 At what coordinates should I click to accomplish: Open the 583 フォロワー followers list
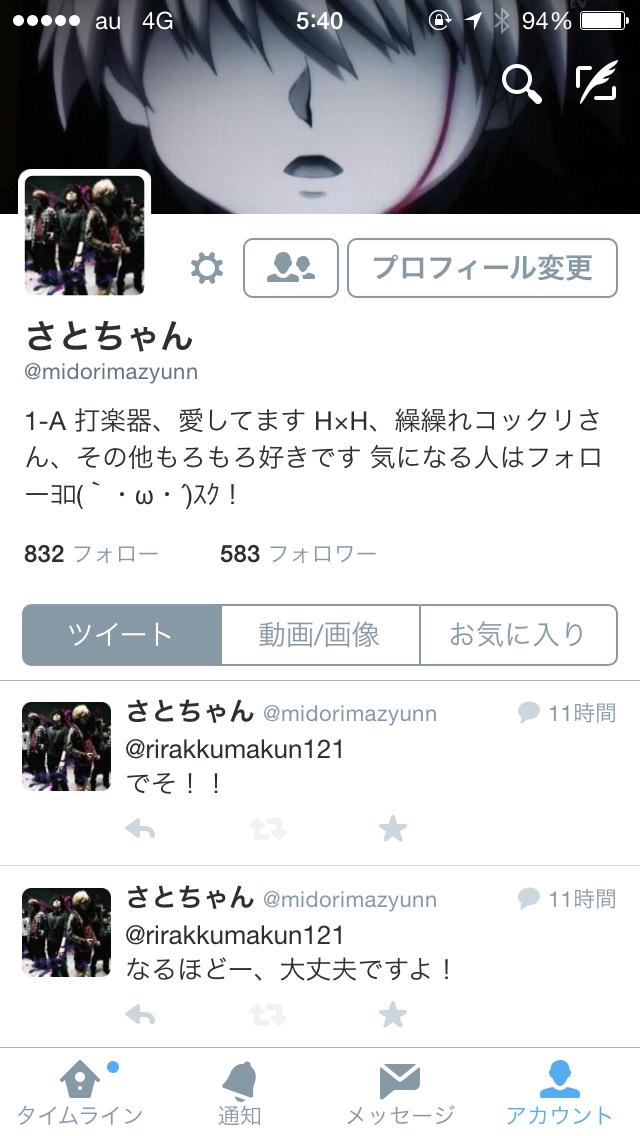298,553
